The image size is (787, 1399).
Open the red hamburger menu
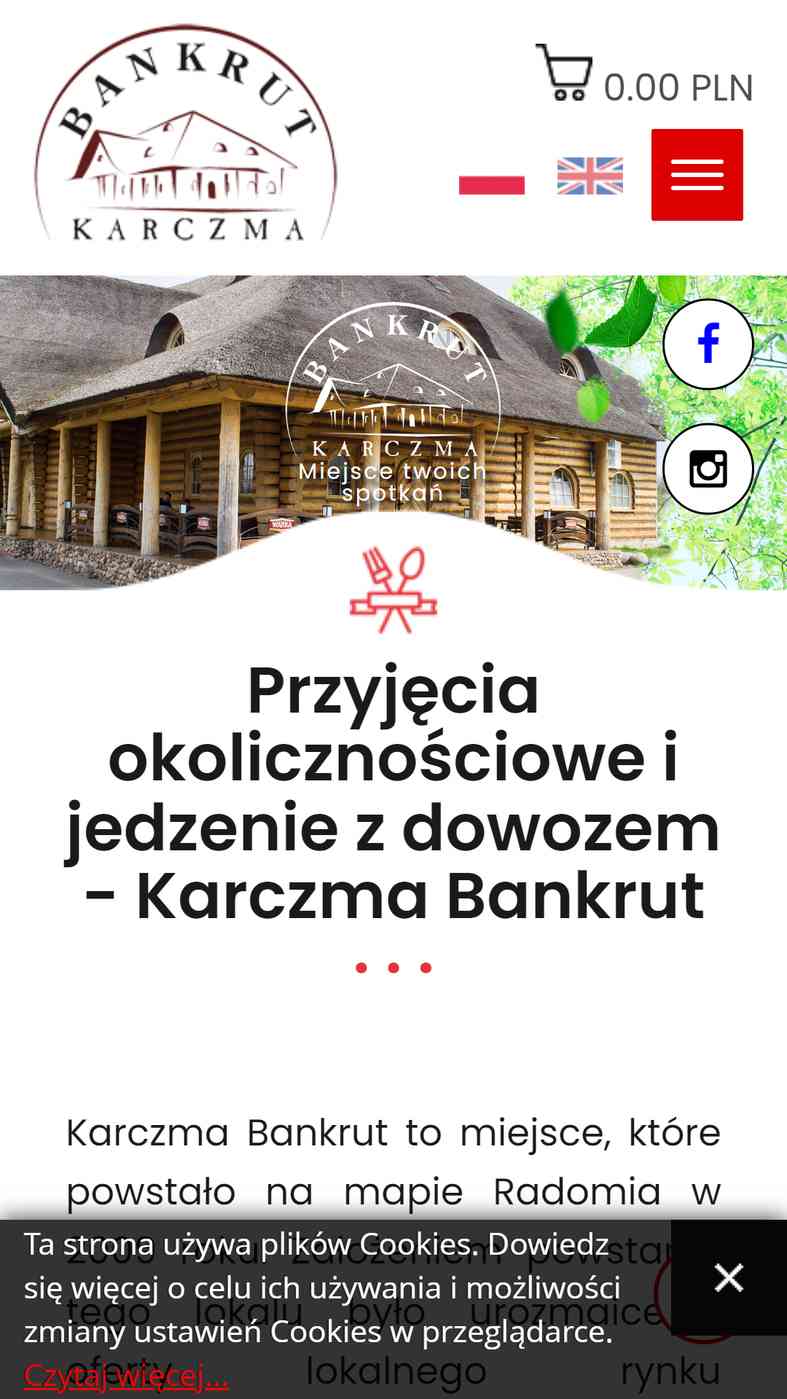coord(697,175)
